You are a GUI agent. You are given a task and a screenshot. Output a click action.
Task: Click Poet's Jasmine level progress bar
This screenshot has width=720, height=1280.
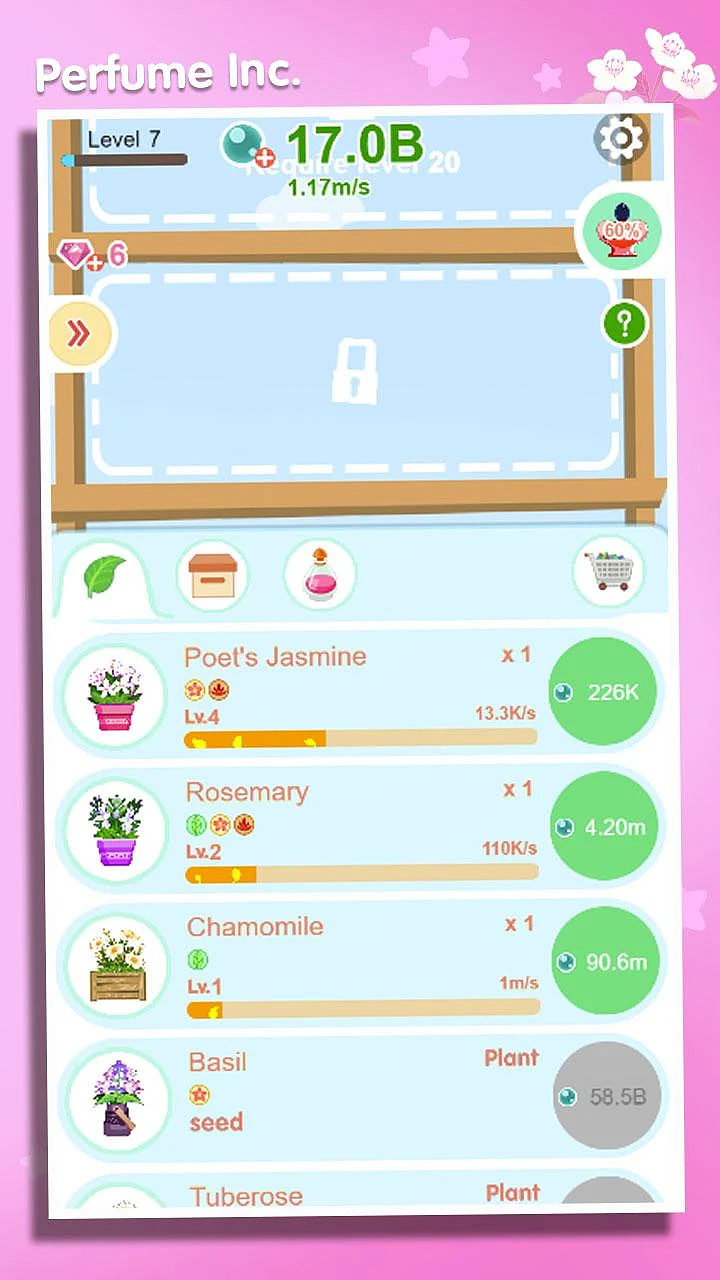[x=360, y=738]
